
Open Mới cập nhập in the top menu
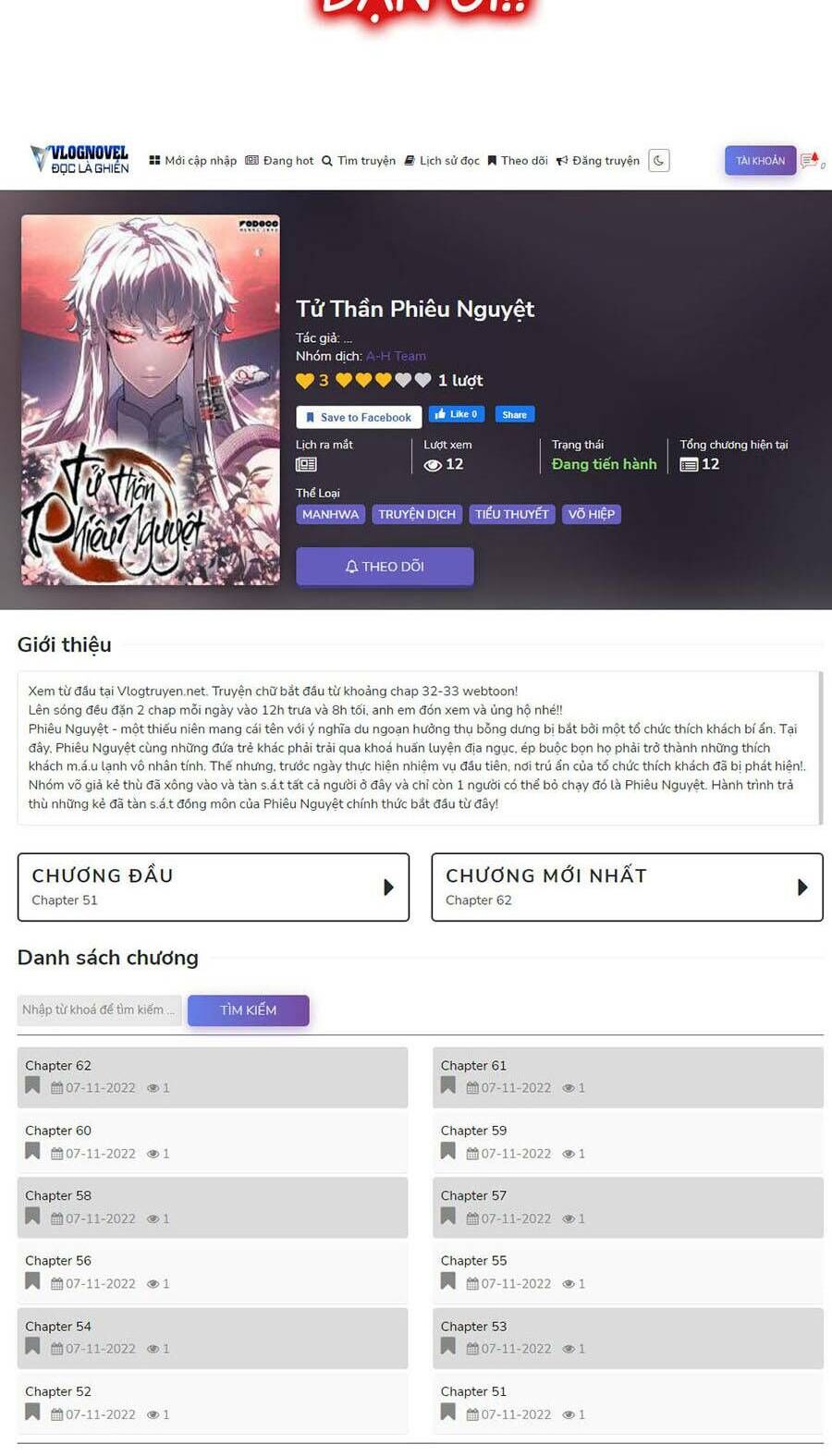click(192, 161)
